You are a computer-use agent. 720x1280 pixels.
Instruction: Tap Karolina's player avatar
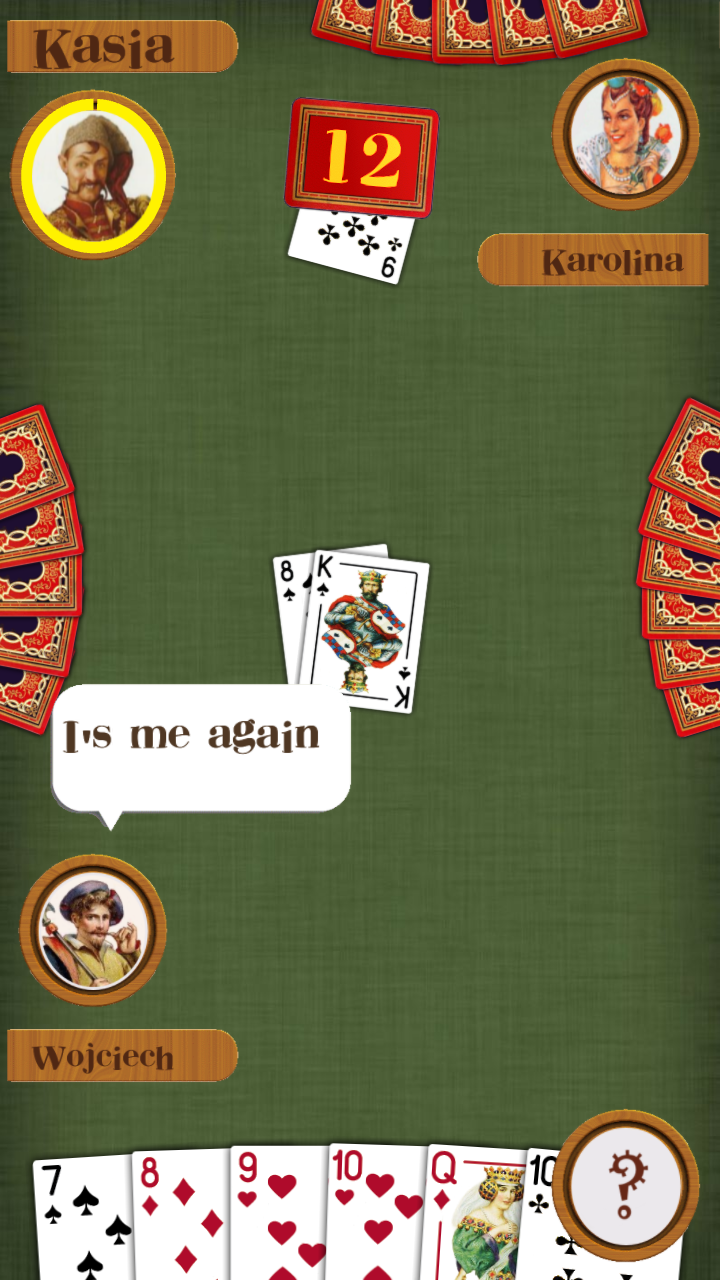pos(626,134)
